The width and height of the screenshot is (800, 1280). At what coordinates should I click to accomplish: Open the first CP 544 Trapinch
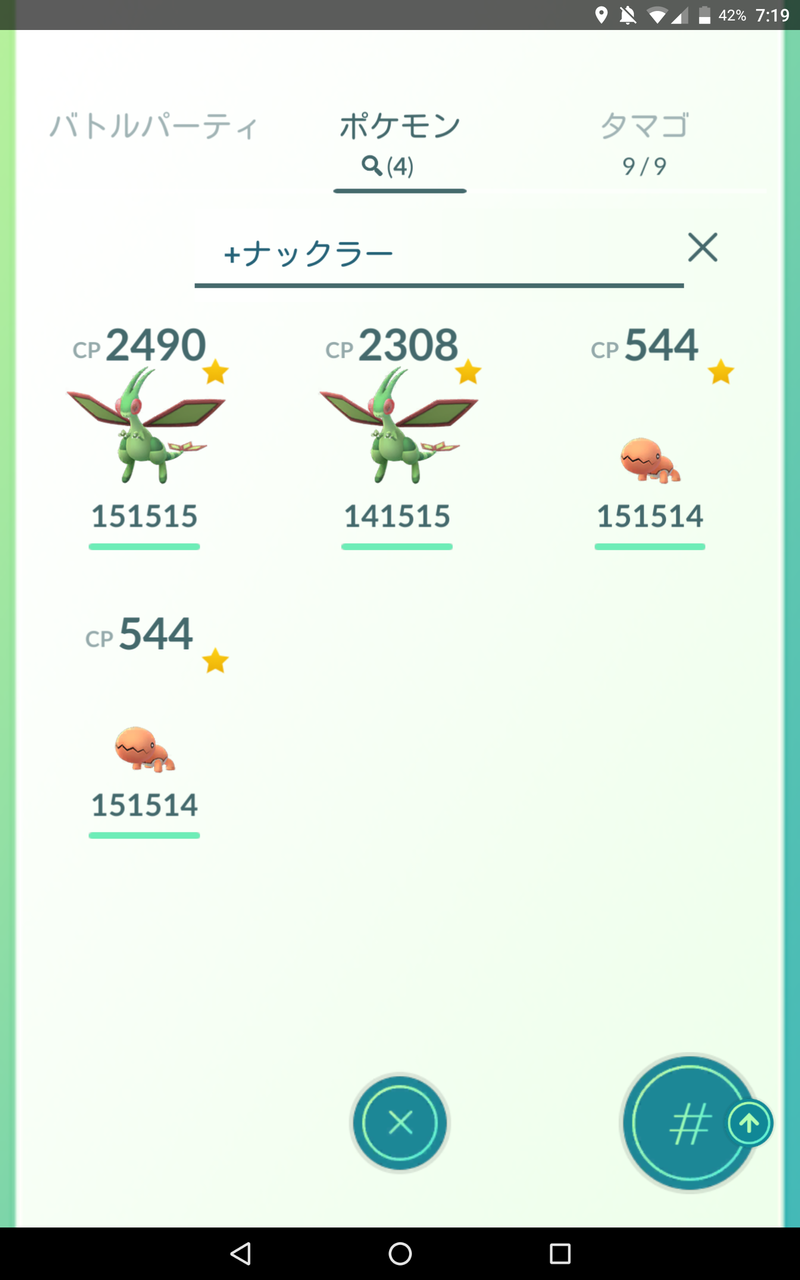tap(650, 455)
